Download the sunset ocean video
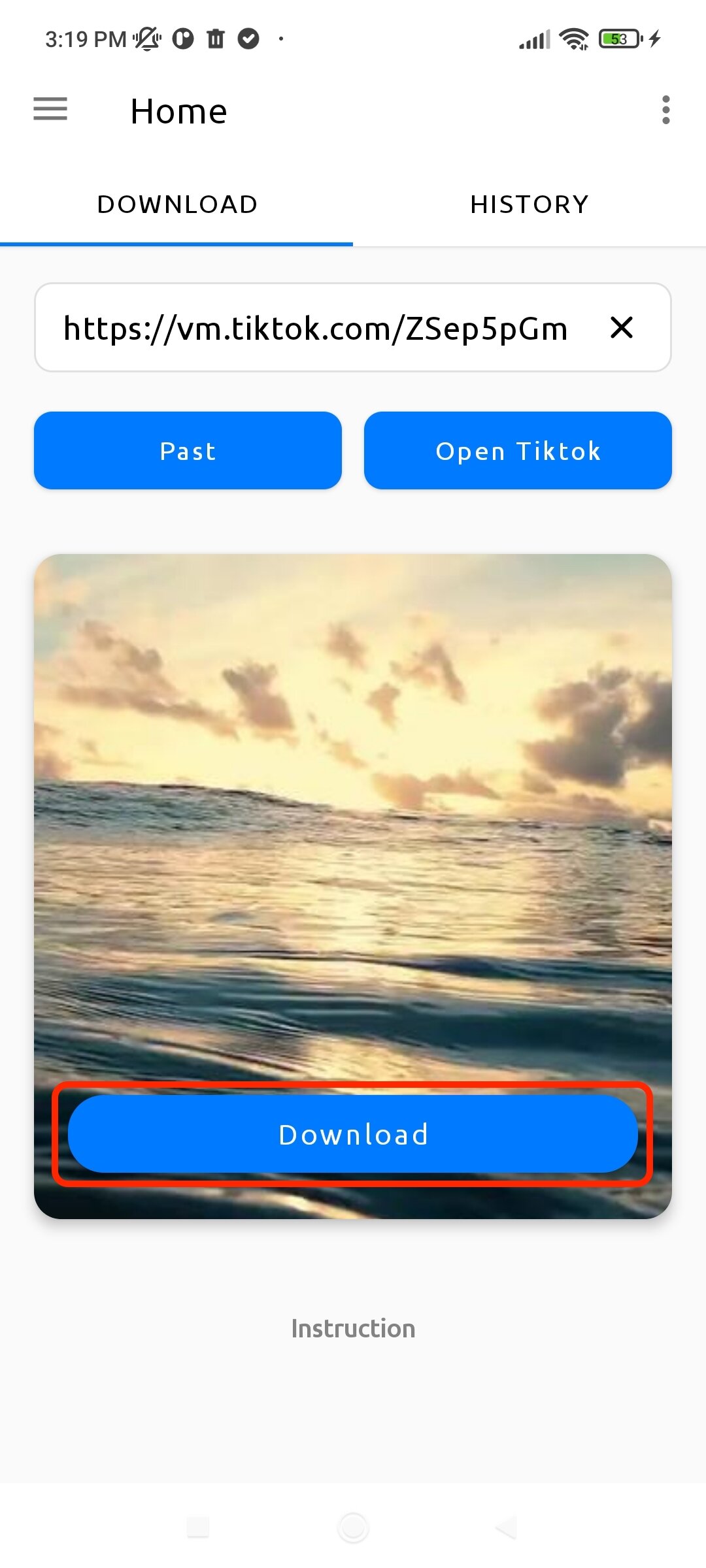 [x=353, y=1134]
